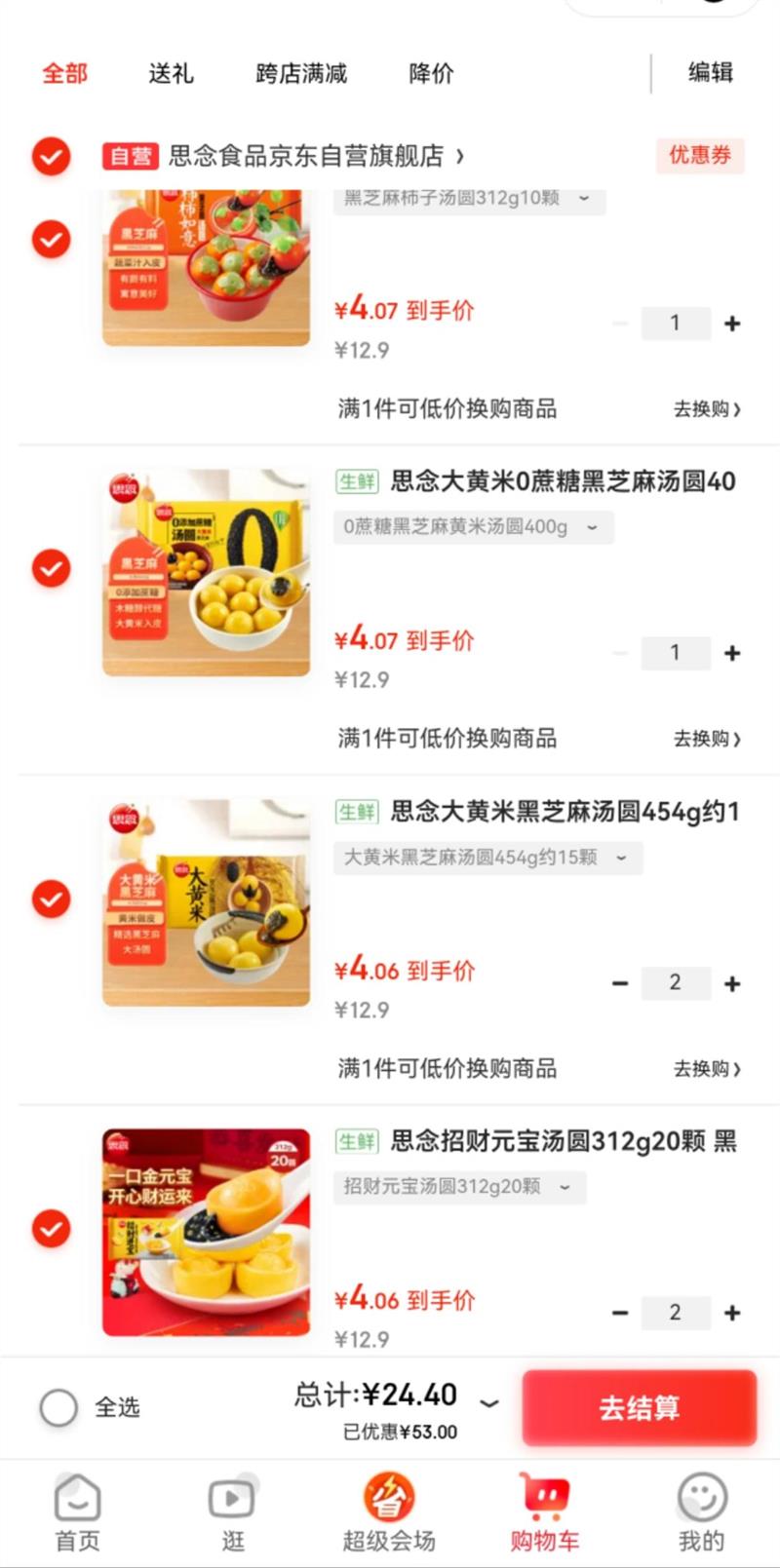The image size is (780, 1568).
Task: Tap 去结算 to check out
Action: point(639,1407)
